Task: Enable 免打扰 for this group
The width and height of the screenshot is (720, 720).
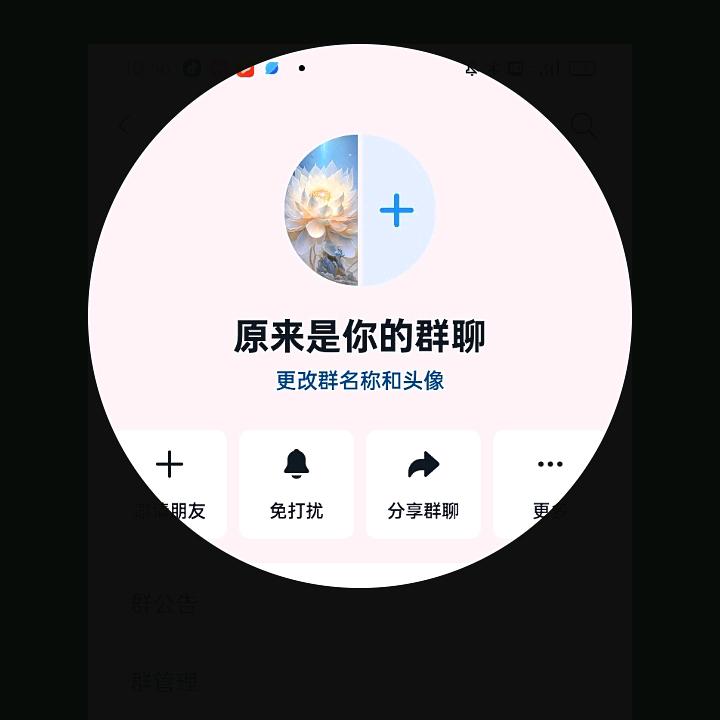Action: click(296, 484)
